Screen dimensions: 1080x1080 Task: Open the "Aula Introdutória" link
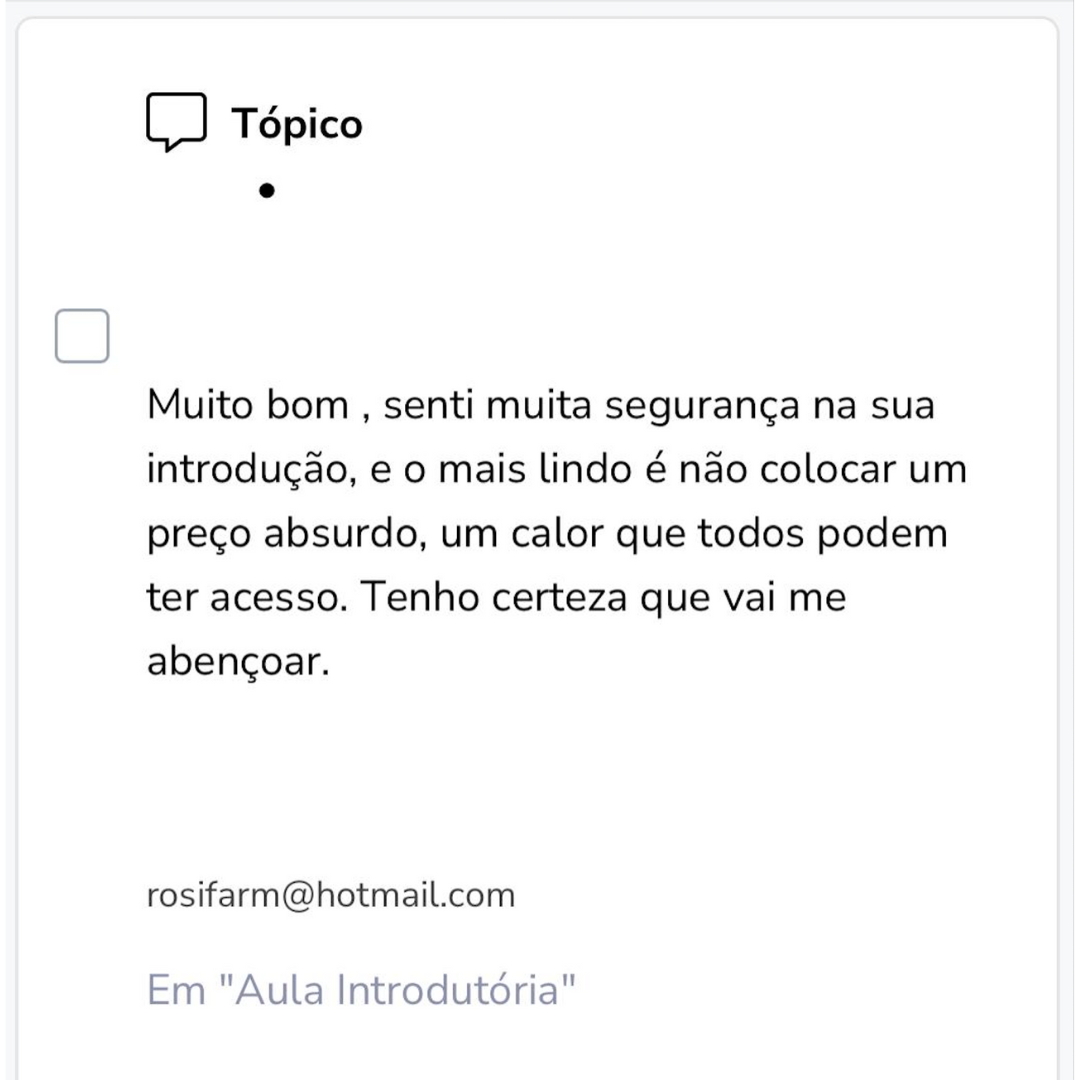click(362, 990)
